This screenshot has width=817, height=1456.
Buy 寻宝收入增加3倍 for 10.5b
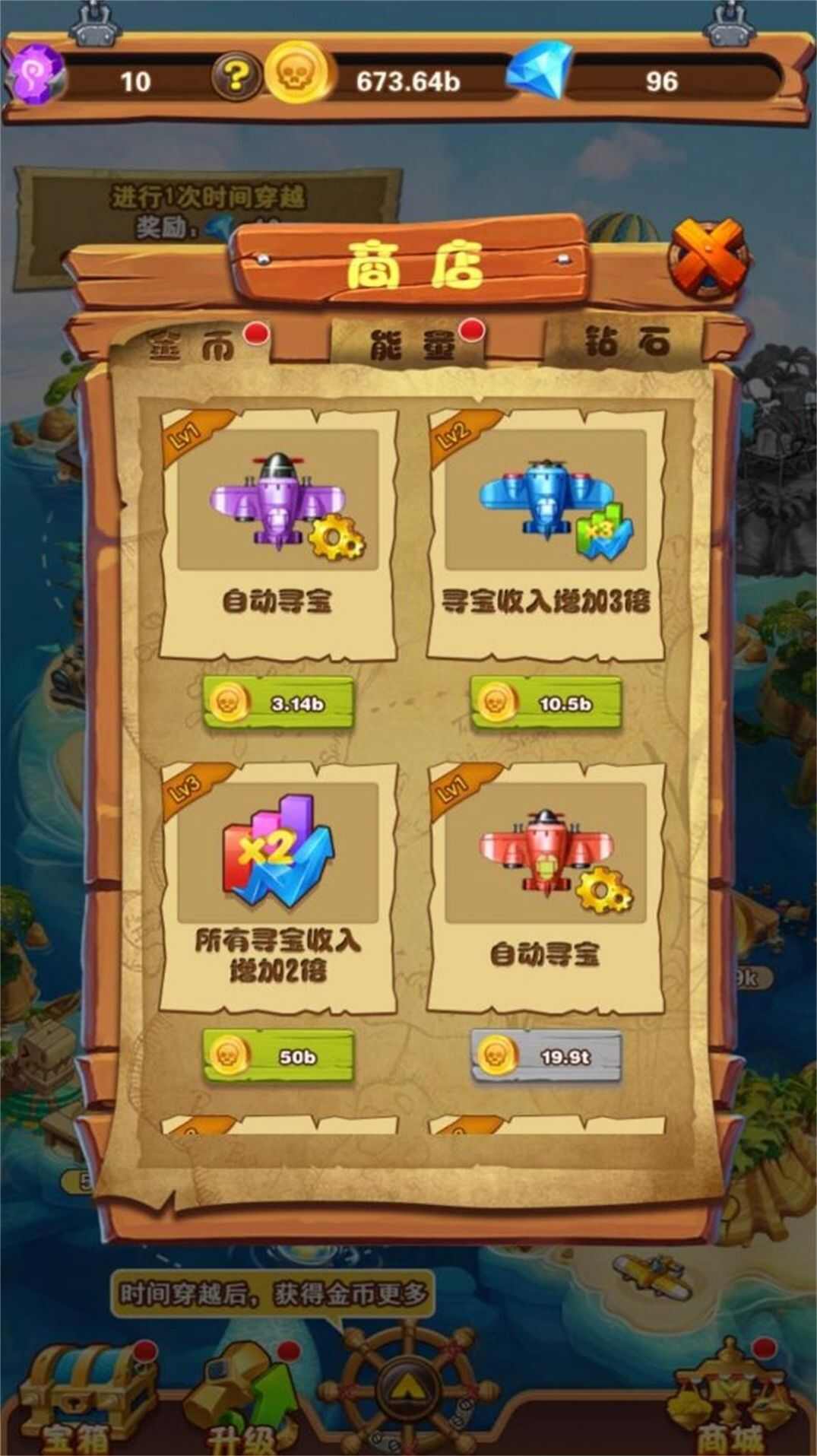click(546, 703)
